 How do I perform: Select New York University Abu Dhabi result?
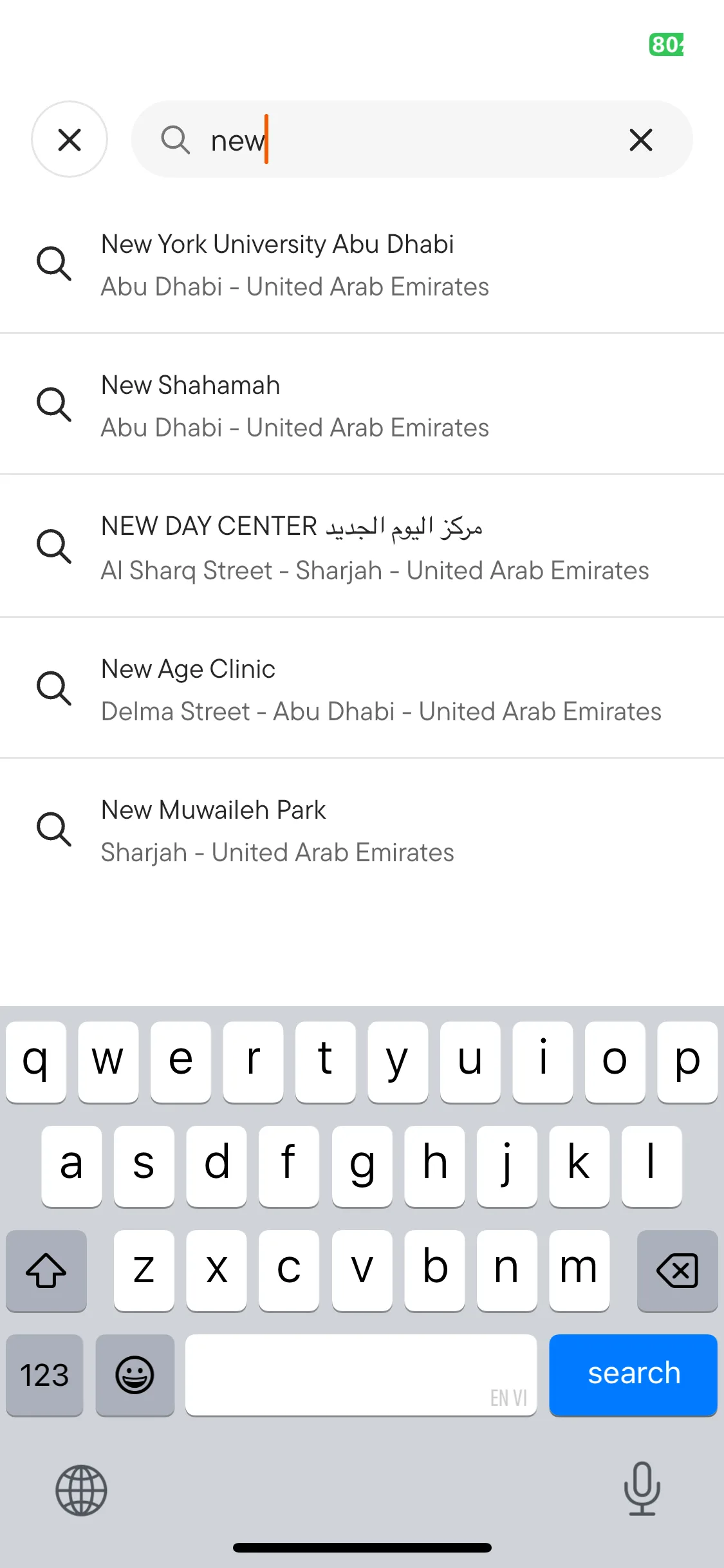[360, 265]
